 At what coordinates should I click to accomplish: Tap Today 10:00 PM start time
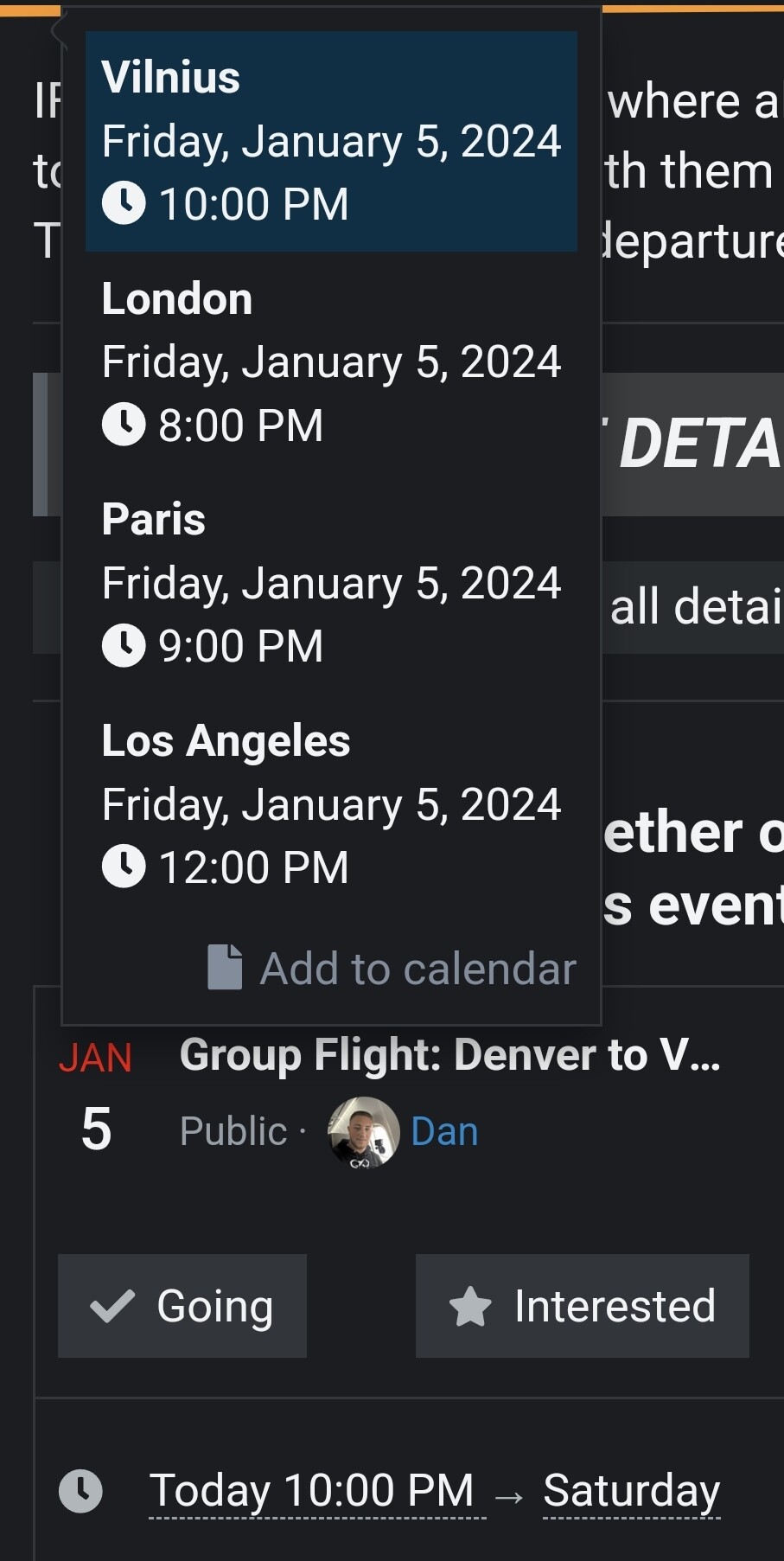tap(312, 1491)
